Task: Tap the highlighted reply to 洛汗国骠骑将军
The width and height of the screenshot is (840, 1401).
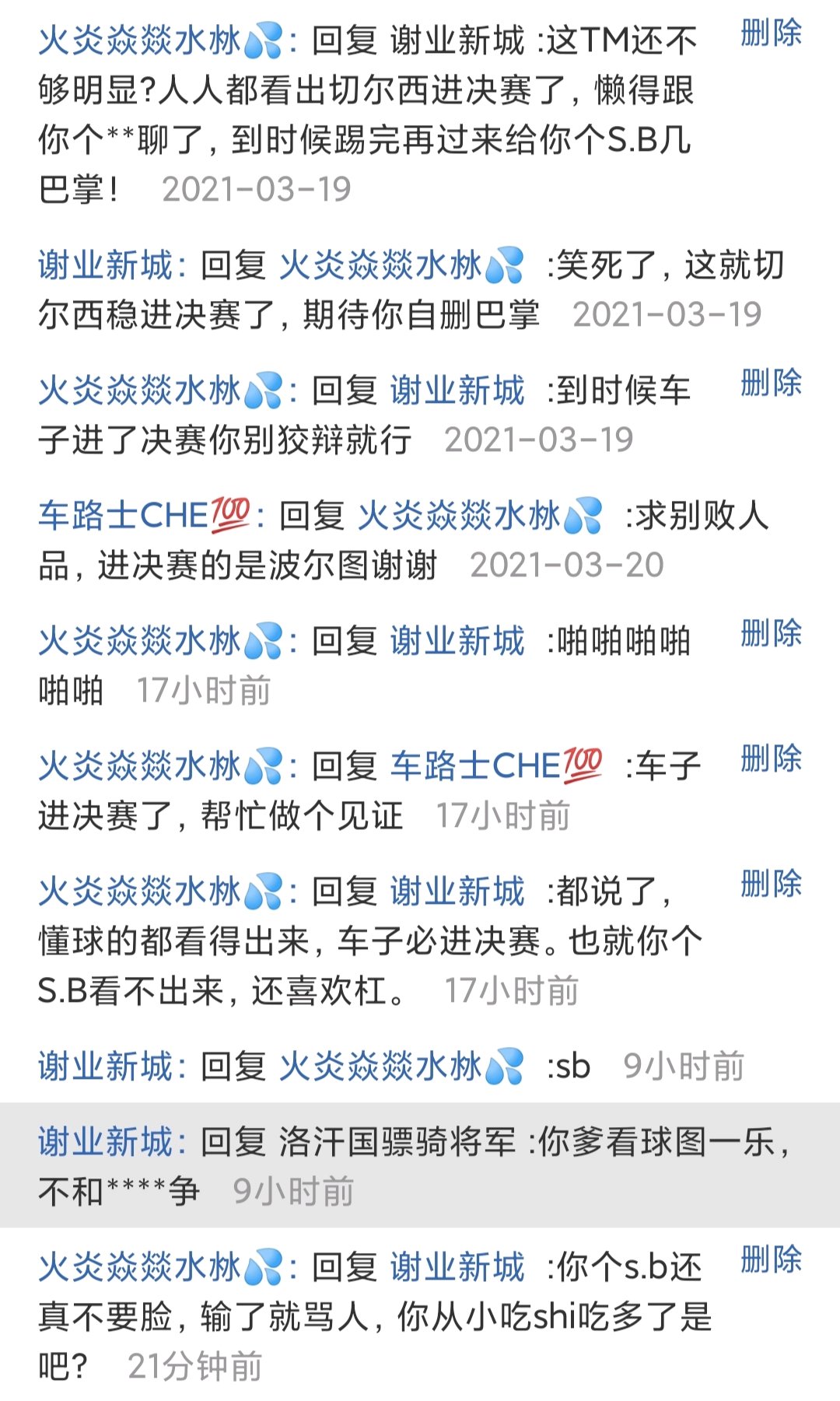Action: tap(420, 1165)
